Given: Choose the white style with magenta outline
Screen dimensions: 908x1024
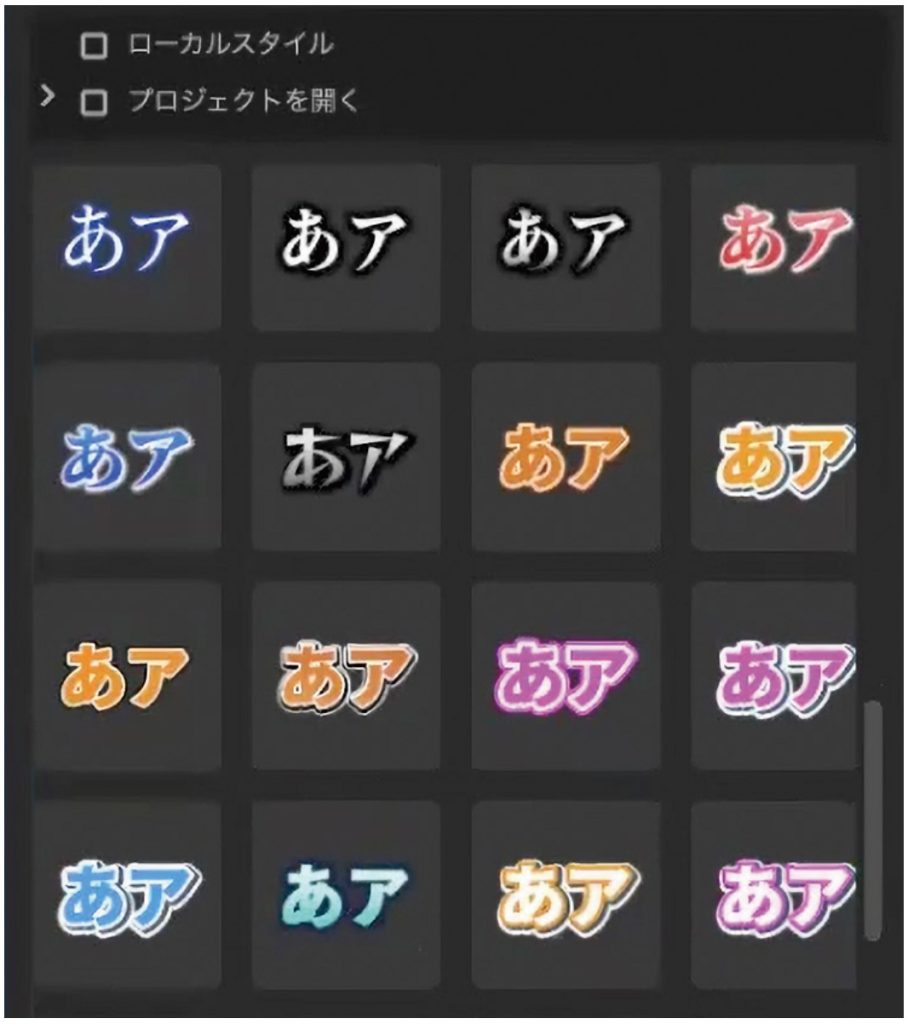Looking at the screenshot, I should click(x=774, y=894).
